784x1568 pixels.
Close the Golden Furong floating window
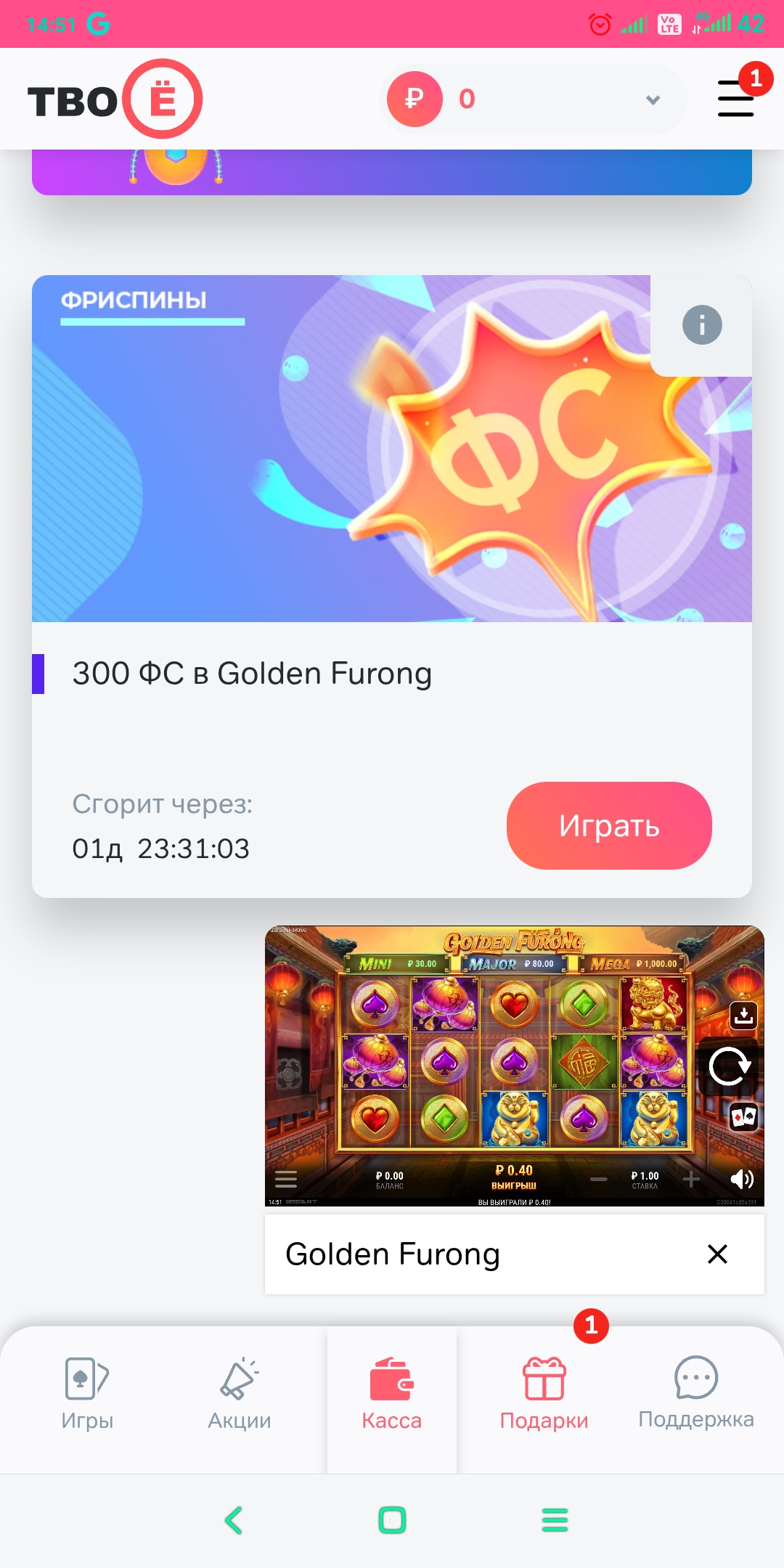tap(717, 1254)
